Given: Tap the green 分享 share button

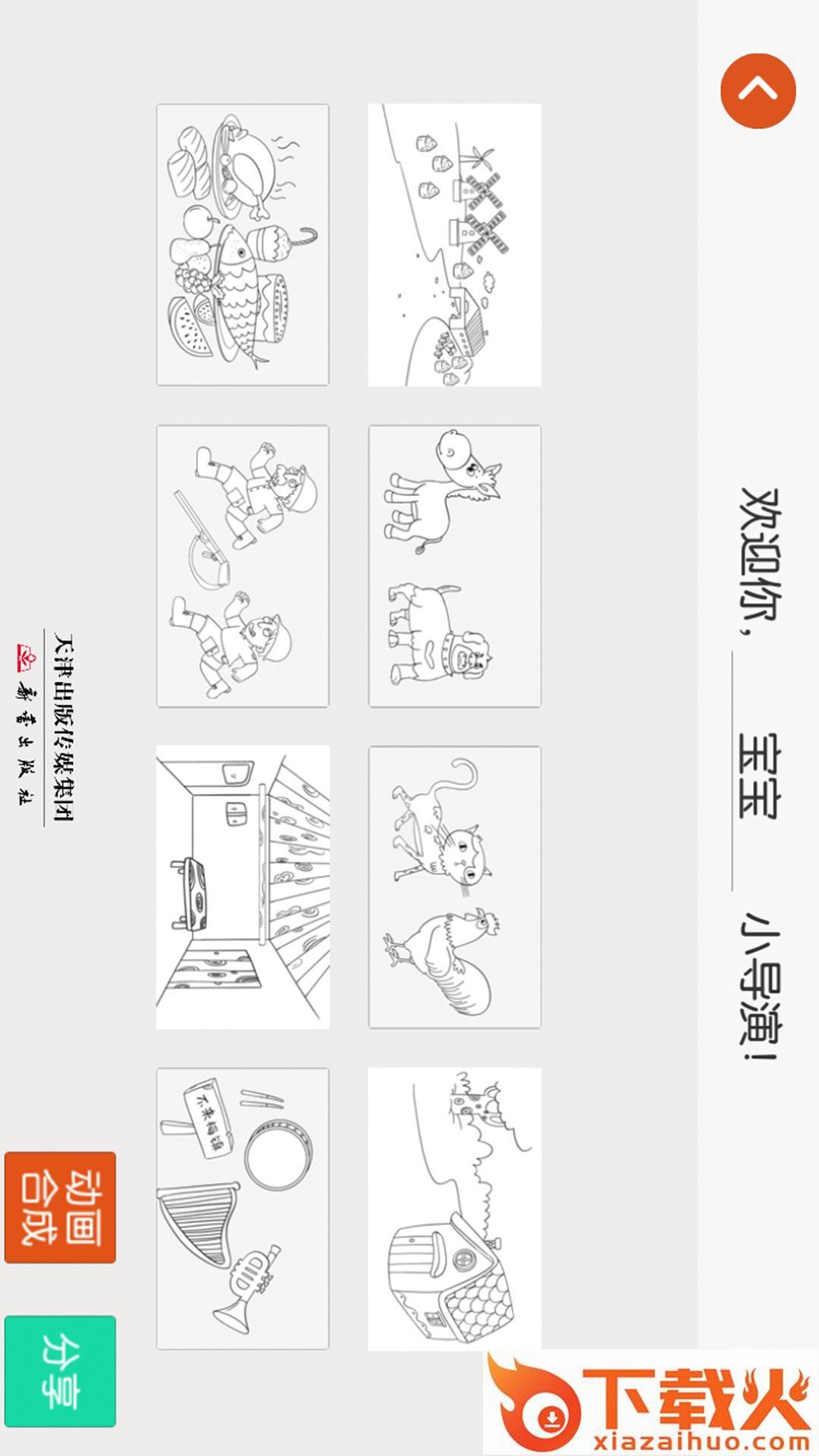Looking at the screenshot, I should tap(60, 1371).
